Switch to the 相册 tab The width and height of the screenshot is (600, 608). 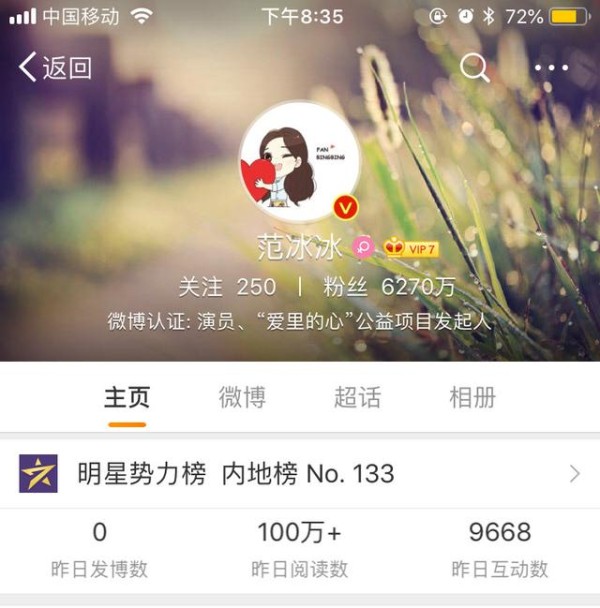[472, 397]
